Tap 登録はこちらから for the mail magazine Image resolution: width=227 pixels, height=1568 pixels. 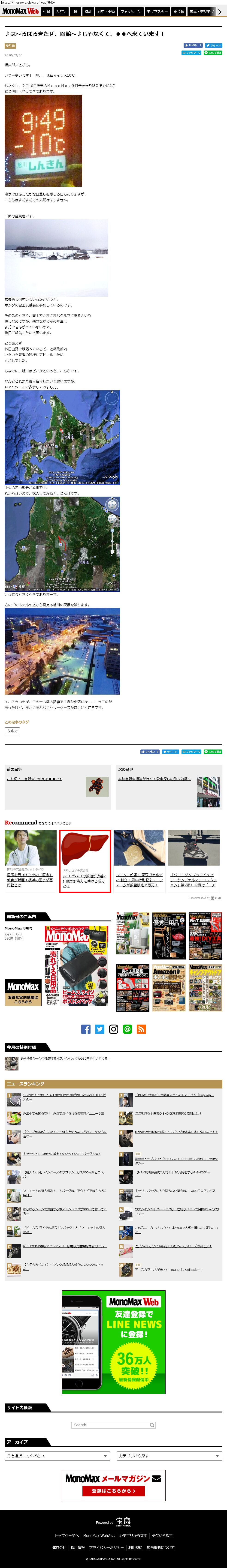(113, 1491)
